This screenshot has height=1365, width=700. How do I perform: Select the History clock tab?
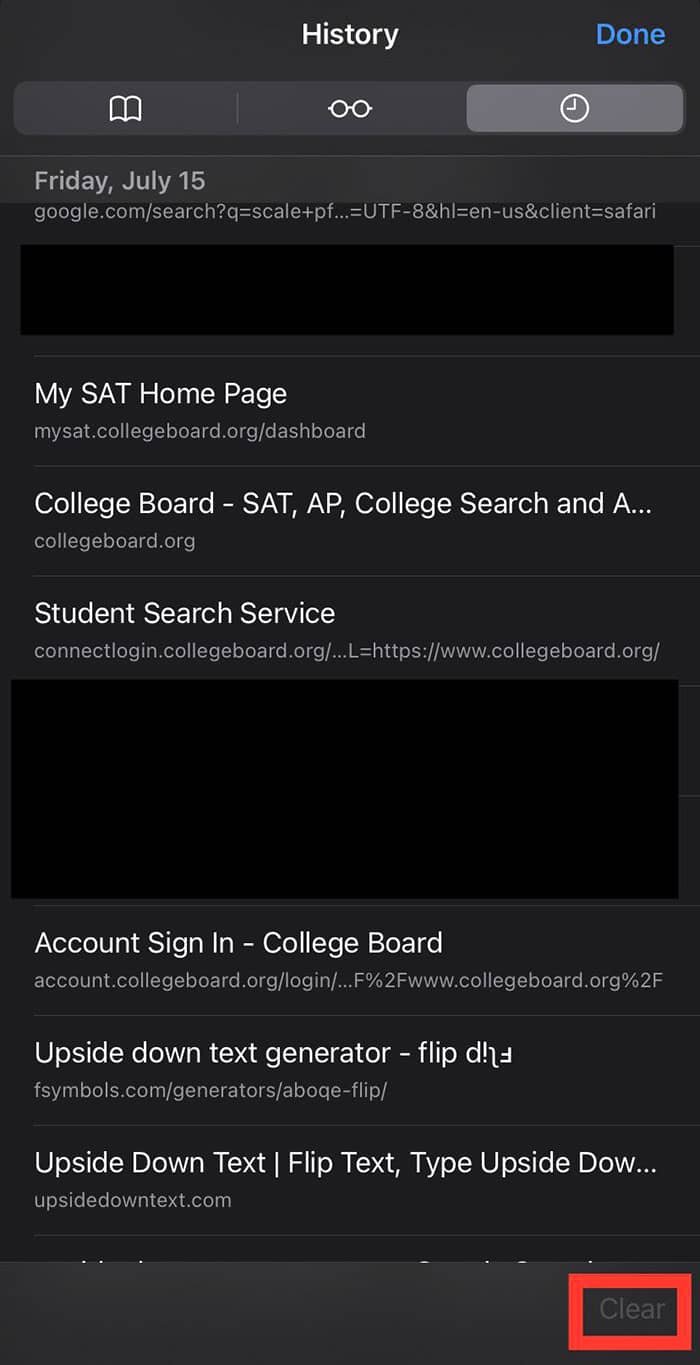574,109
